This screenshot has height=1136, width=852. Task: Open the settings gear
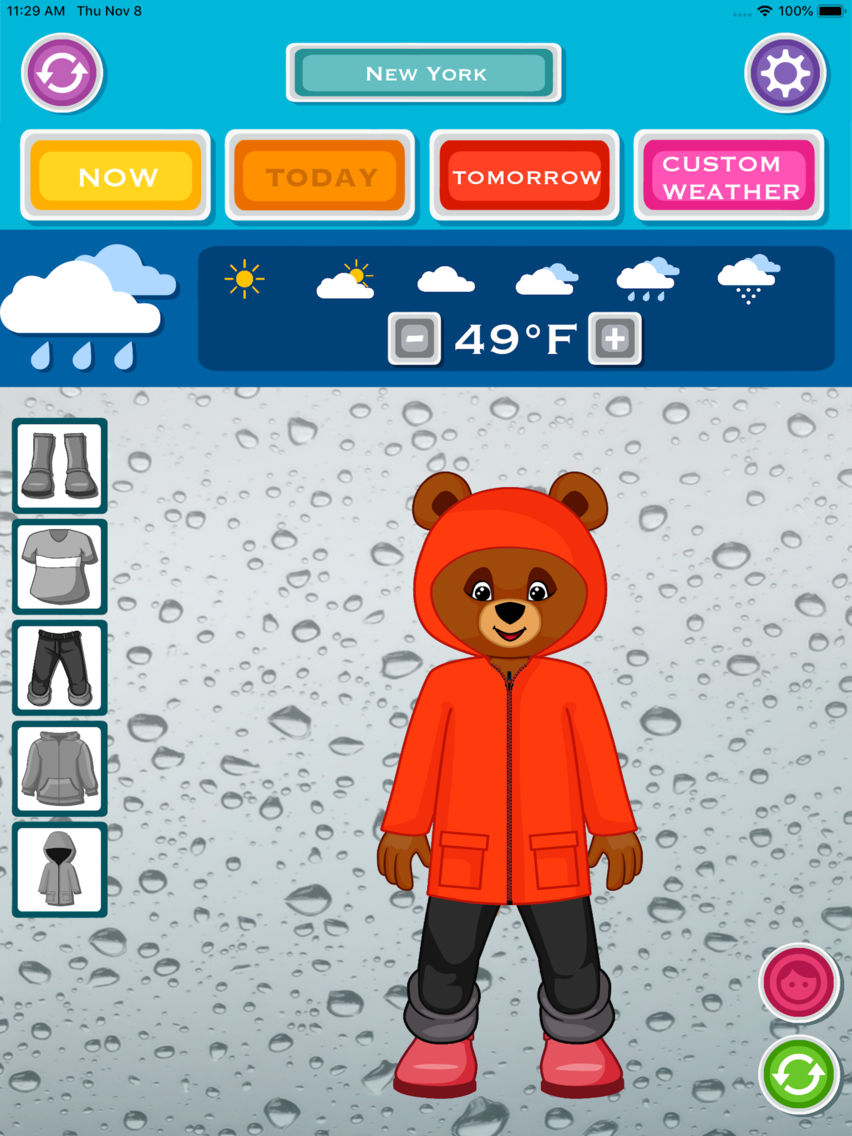[785, 72]
